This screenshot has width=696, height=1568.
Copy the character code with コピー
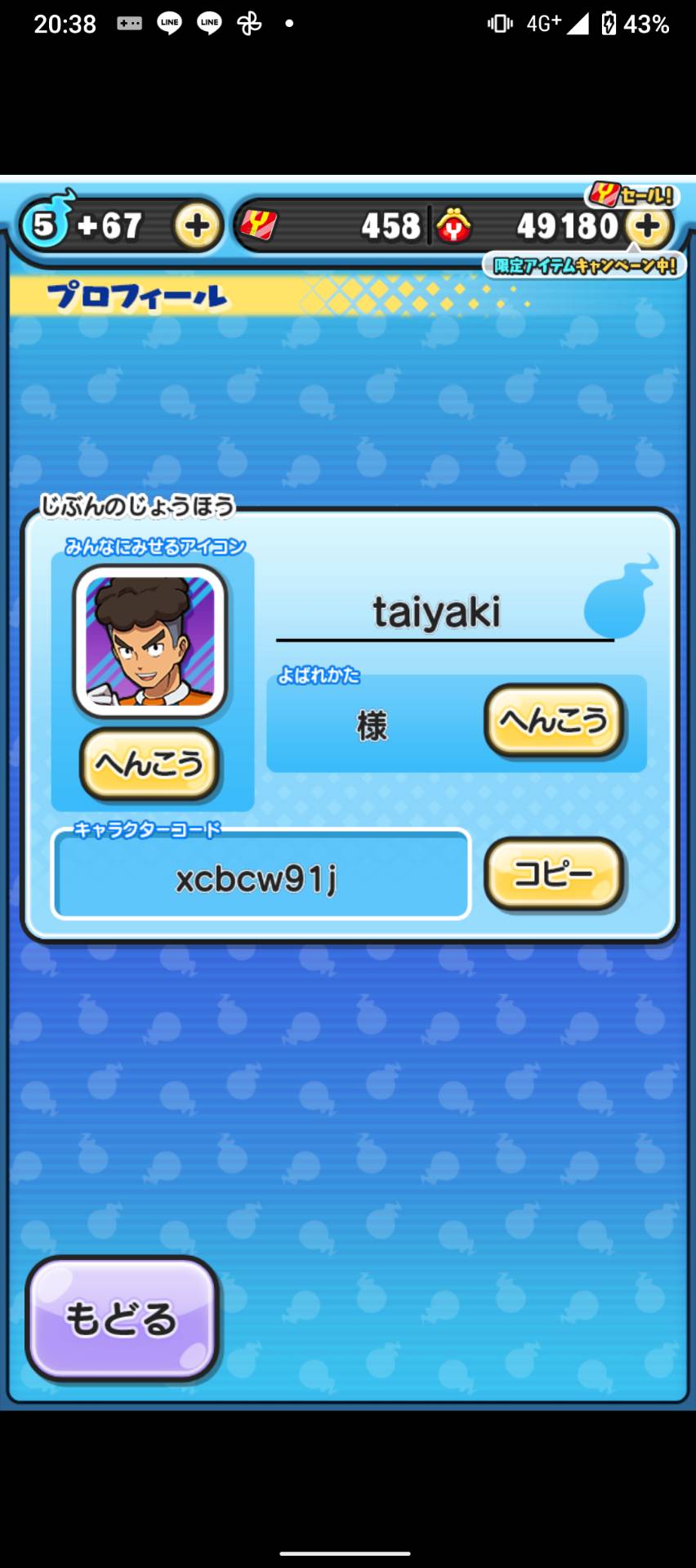554,874
